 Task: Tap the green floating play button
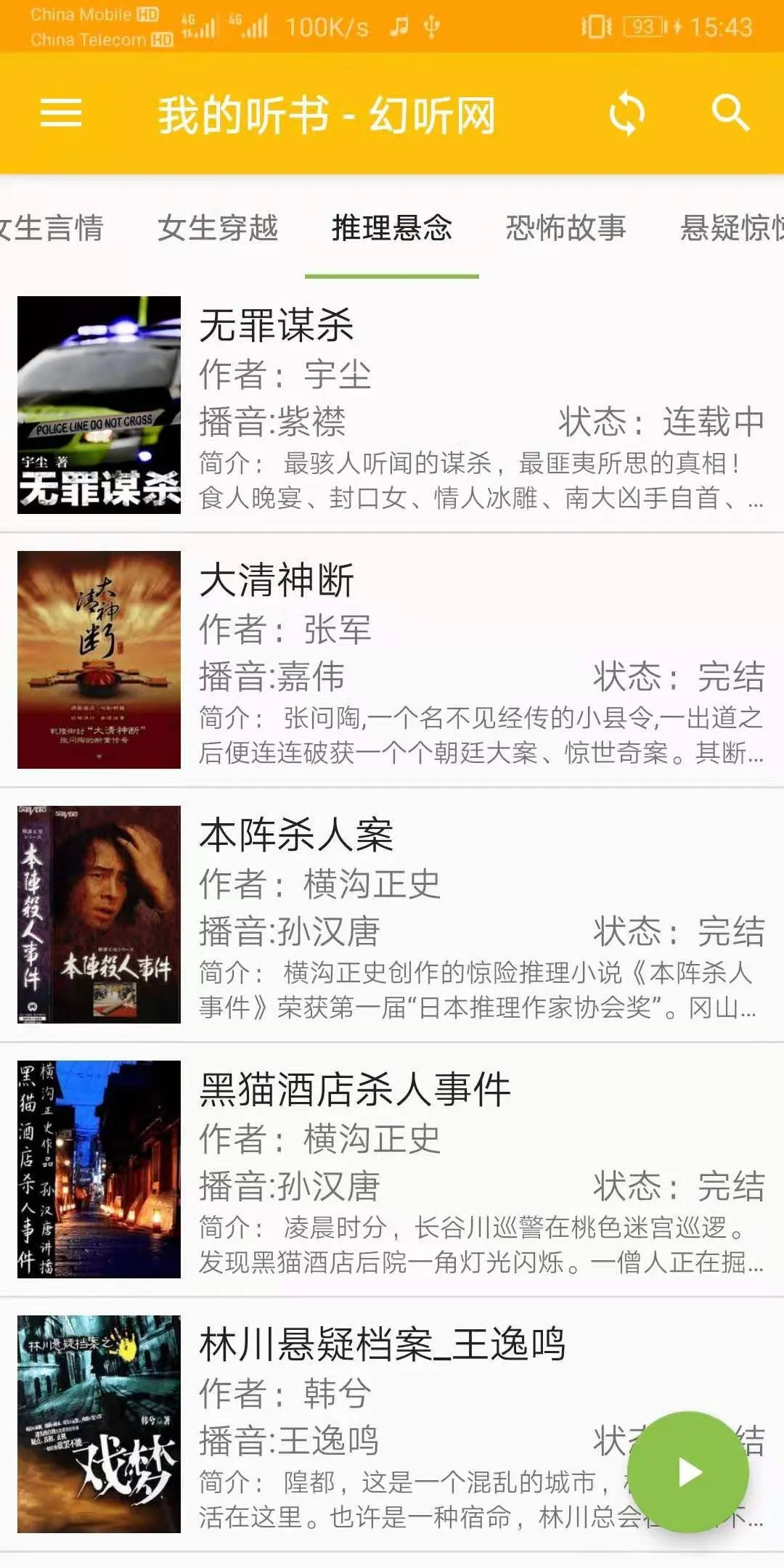click(x=687, y=1472)
